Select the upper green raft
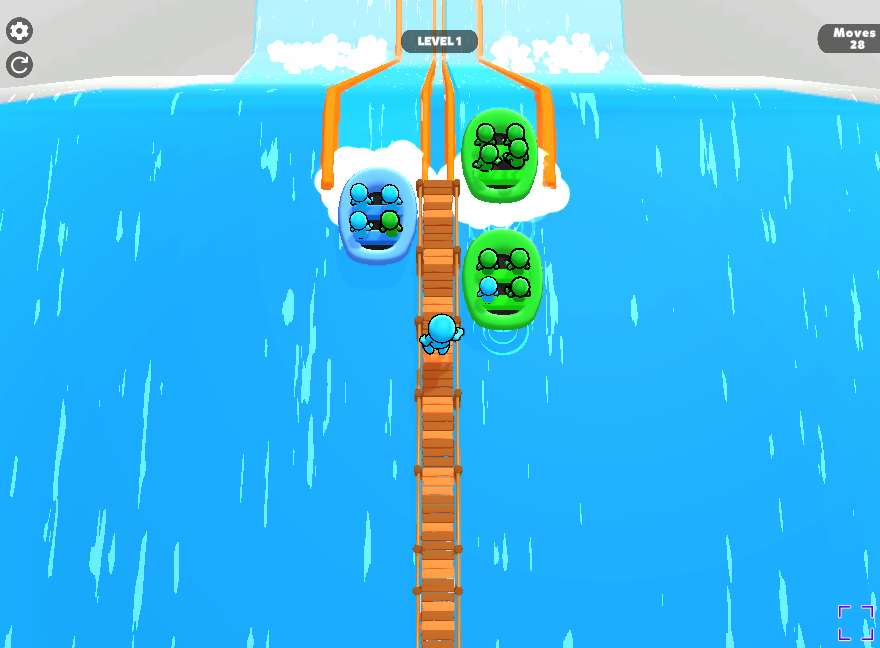This screenshot has height=648, width=880. coord(500,155)
